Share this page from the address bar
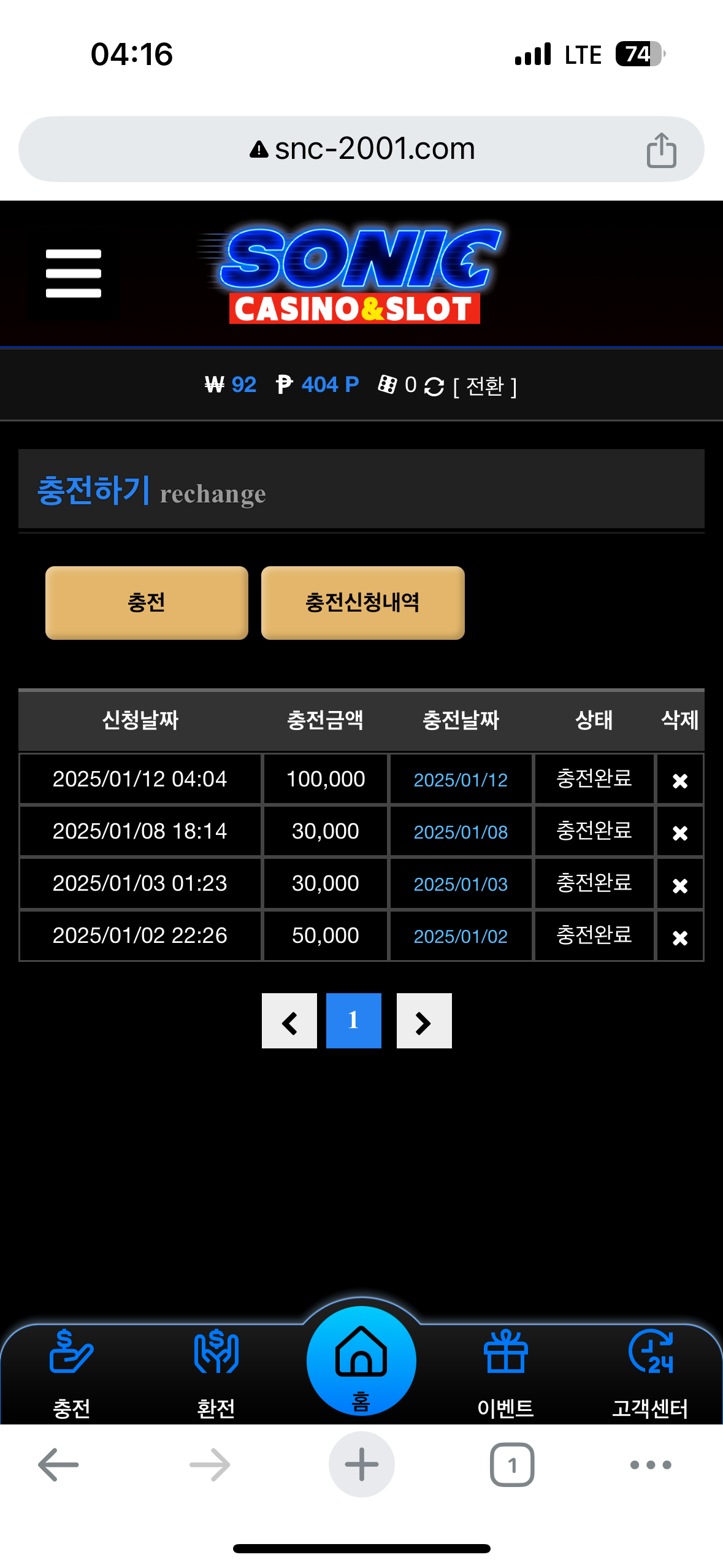 (x=661, y=150)
